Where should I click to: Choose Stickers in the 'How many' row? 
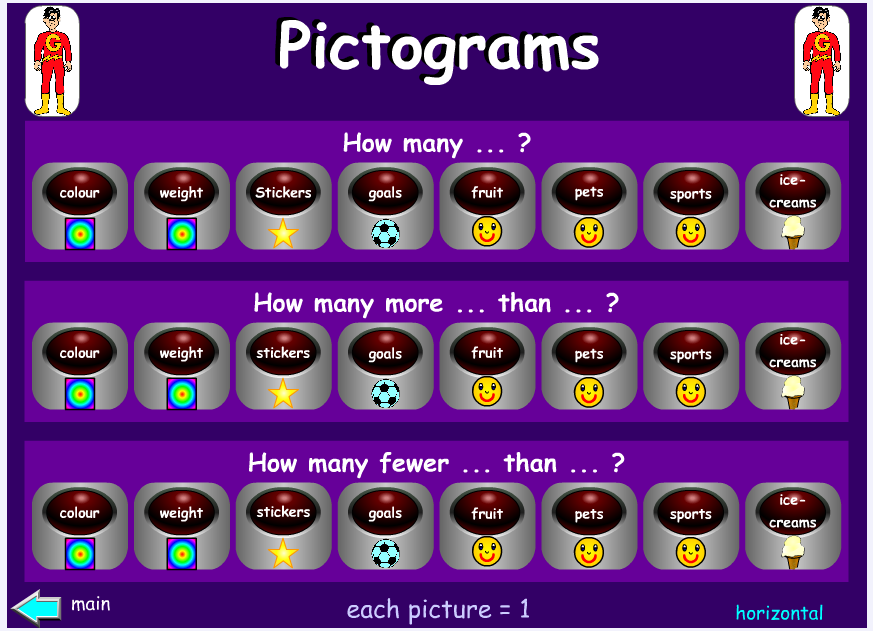coord(284,193)
